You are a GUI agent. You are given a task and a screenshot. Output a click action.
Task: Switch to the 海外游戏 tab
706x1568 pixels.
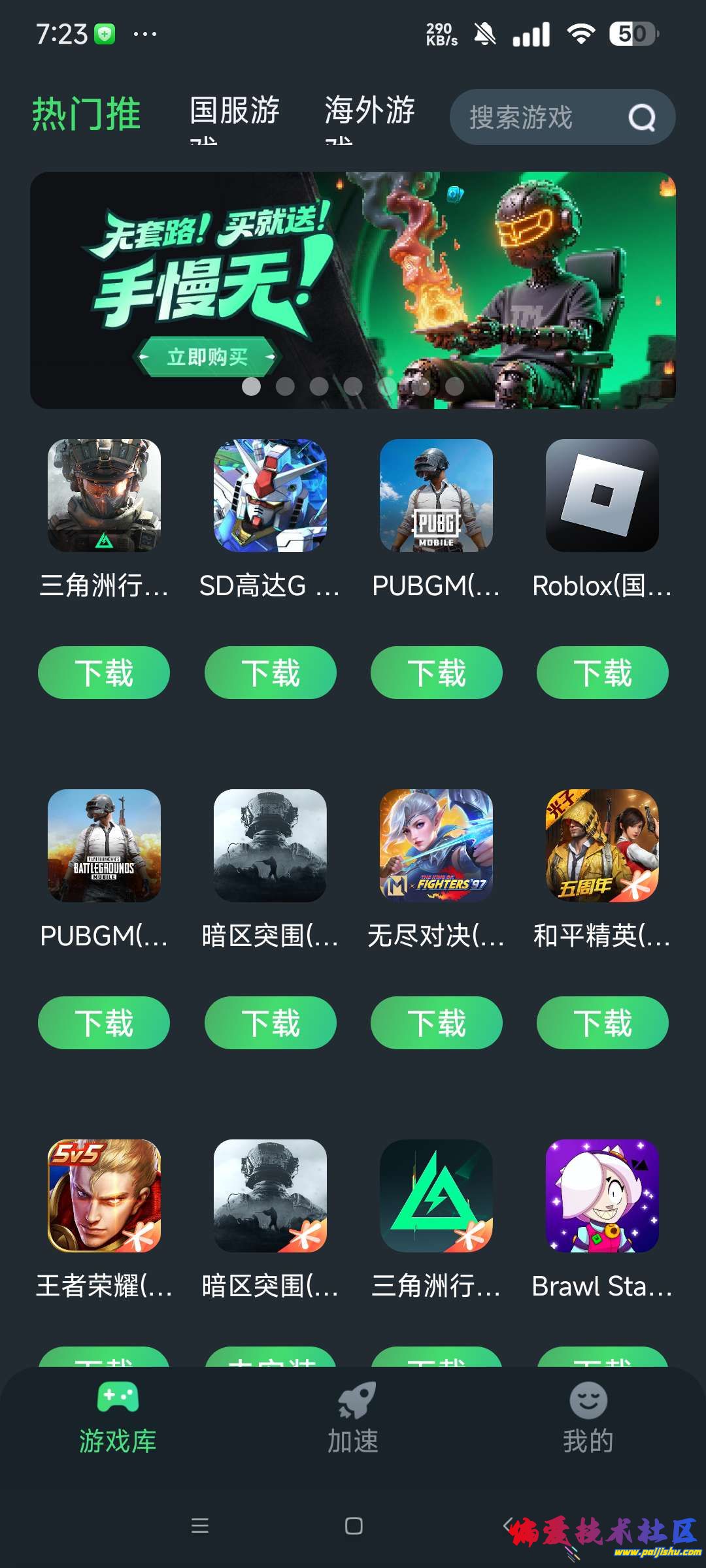tap(369, 111)
